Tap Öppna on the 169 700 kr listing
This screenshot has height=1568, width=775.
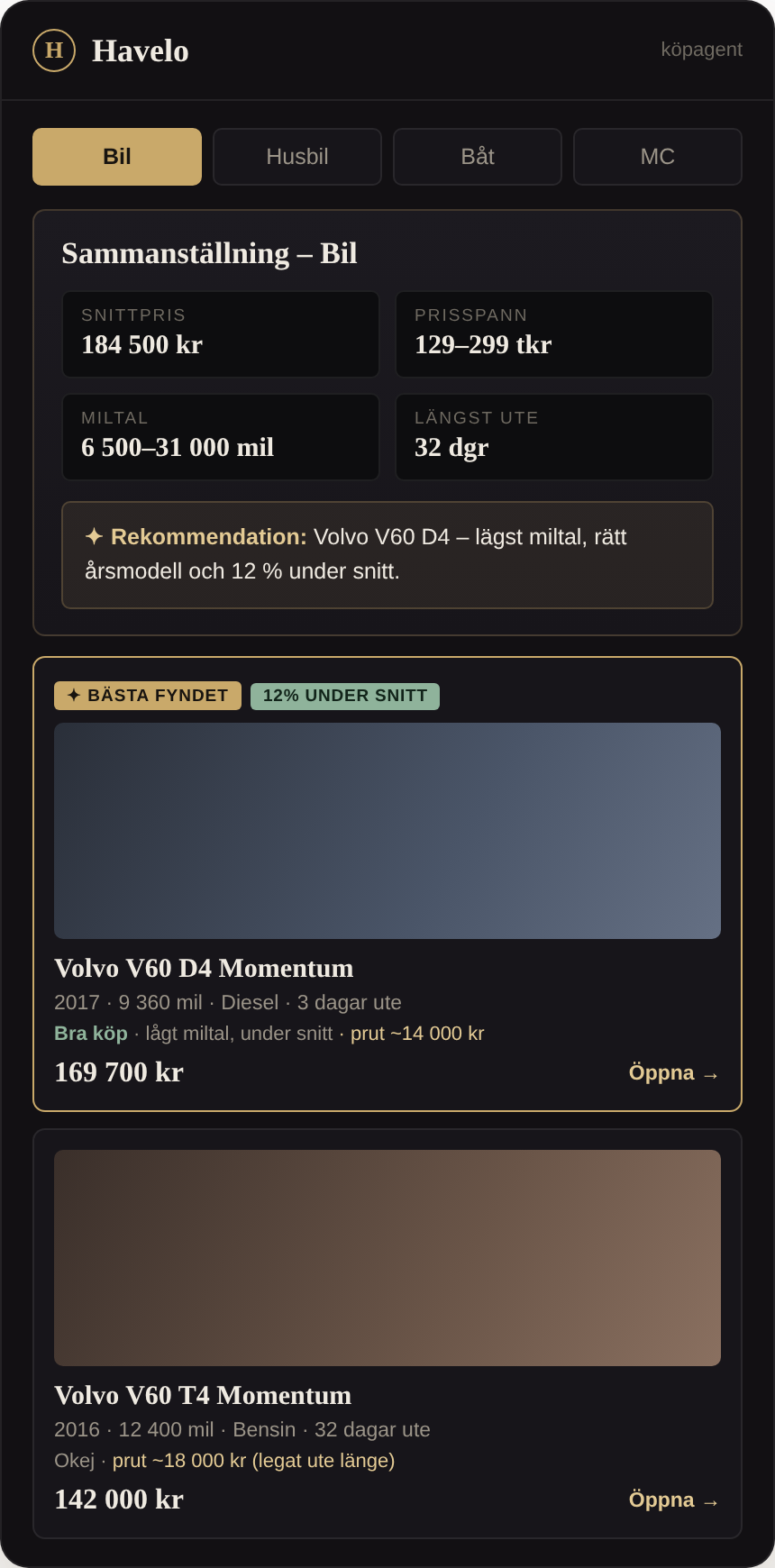674,1073
